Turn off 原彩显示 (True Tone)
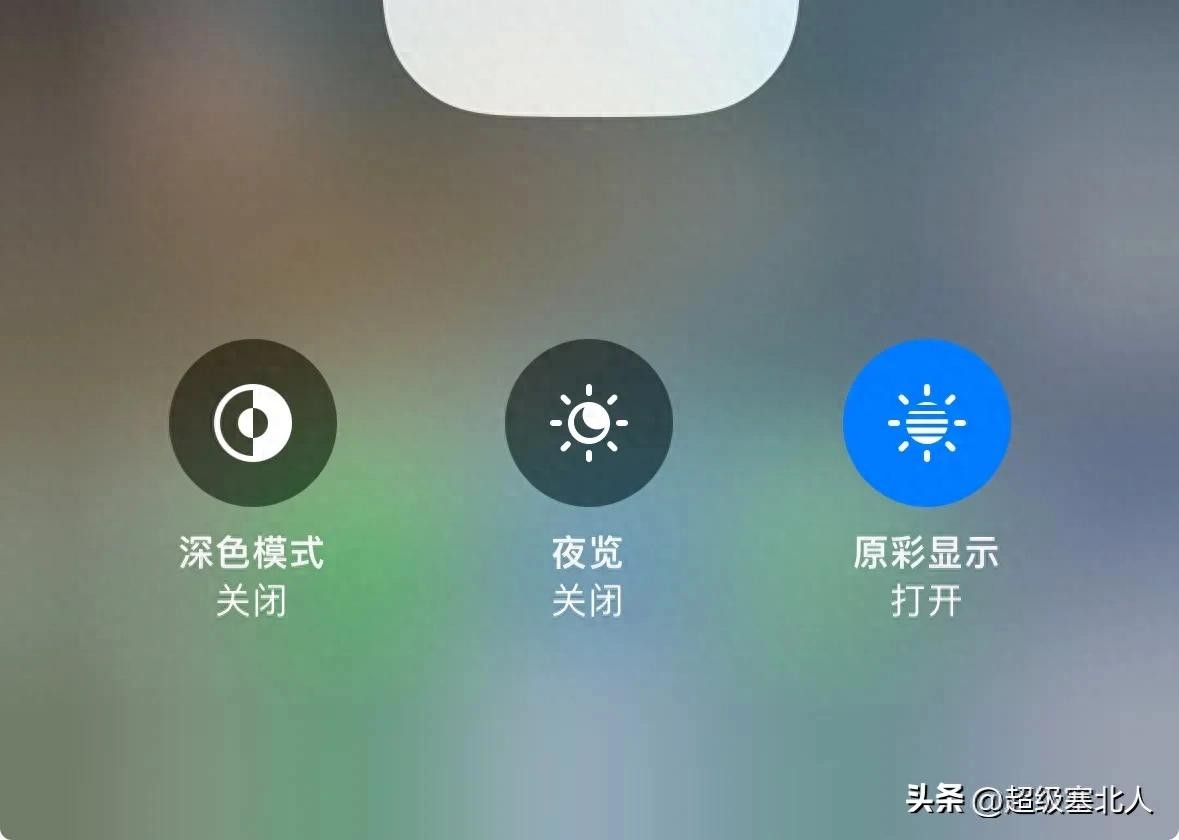Viewport: 1179px width, 840px height. coord(927,423)
